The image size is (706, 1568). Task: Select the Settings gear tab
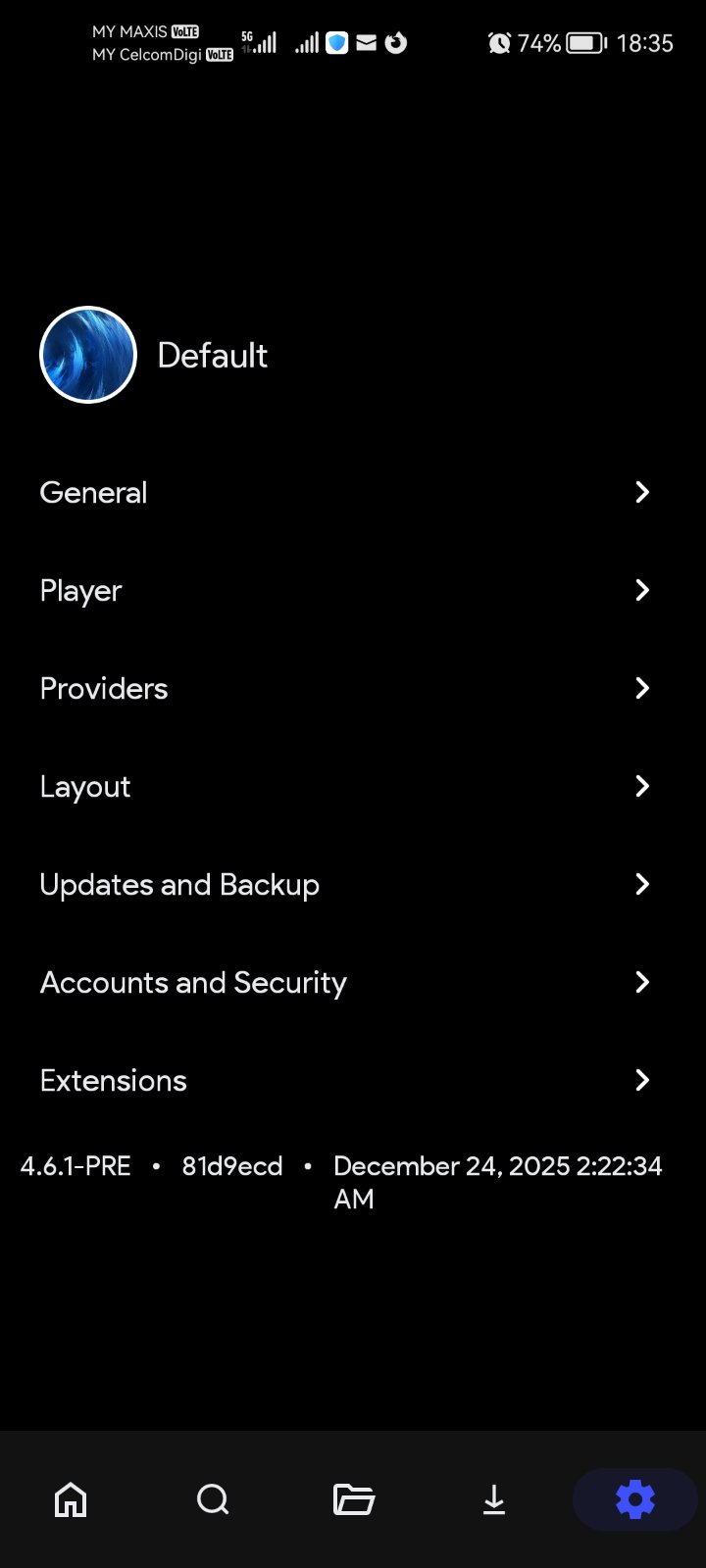click(x=635, y=1499)
